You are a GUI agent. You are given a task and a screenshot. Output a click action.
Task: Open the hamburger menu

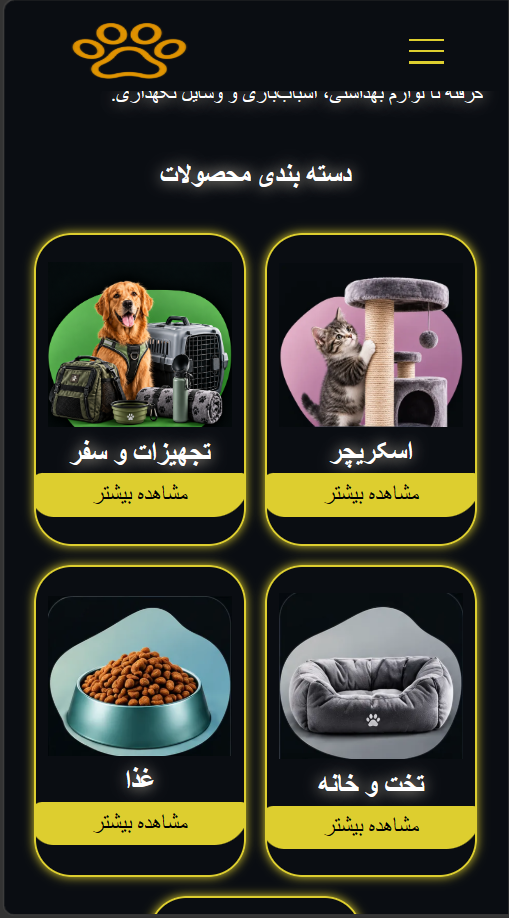click(x=426, y=52)
